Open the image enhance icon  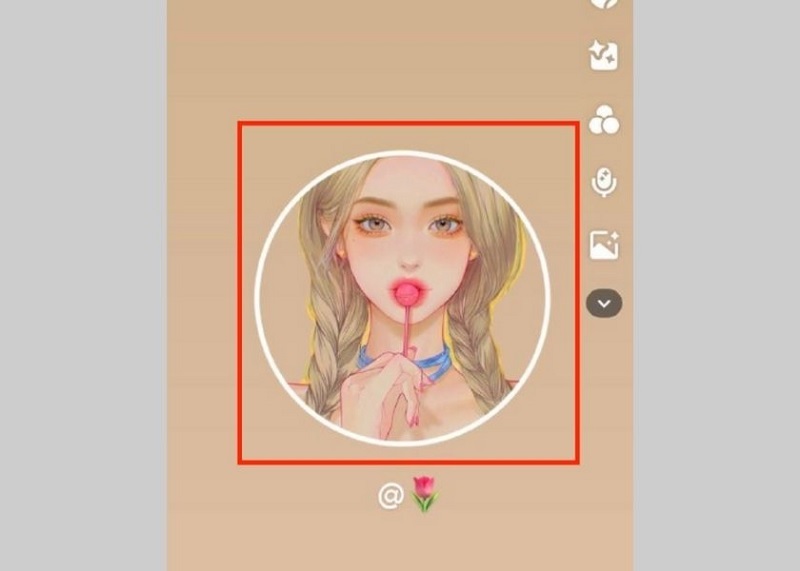604,244
